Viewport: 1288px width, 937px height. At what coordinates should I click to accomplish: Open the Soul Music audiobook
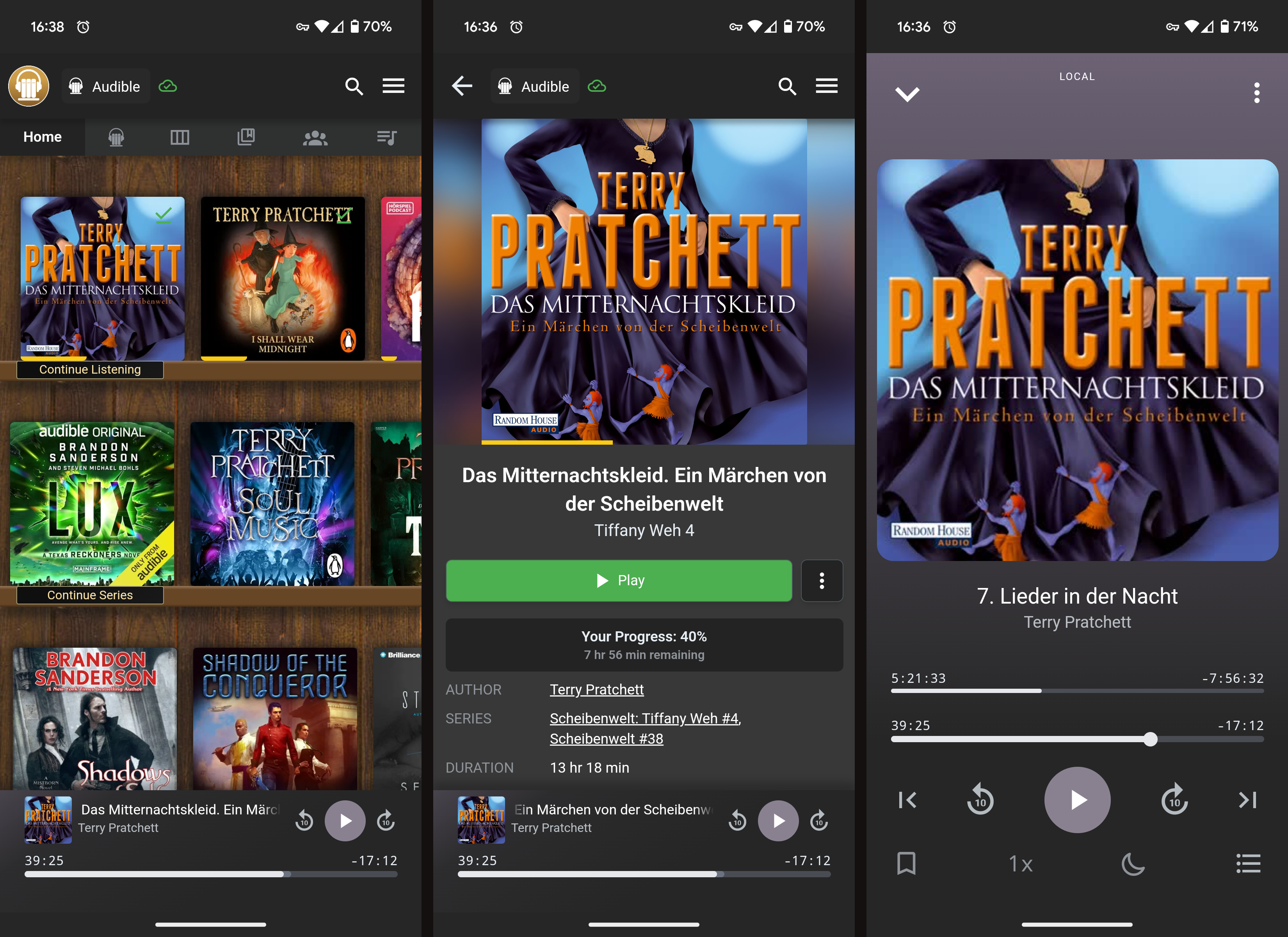[272, 504]
